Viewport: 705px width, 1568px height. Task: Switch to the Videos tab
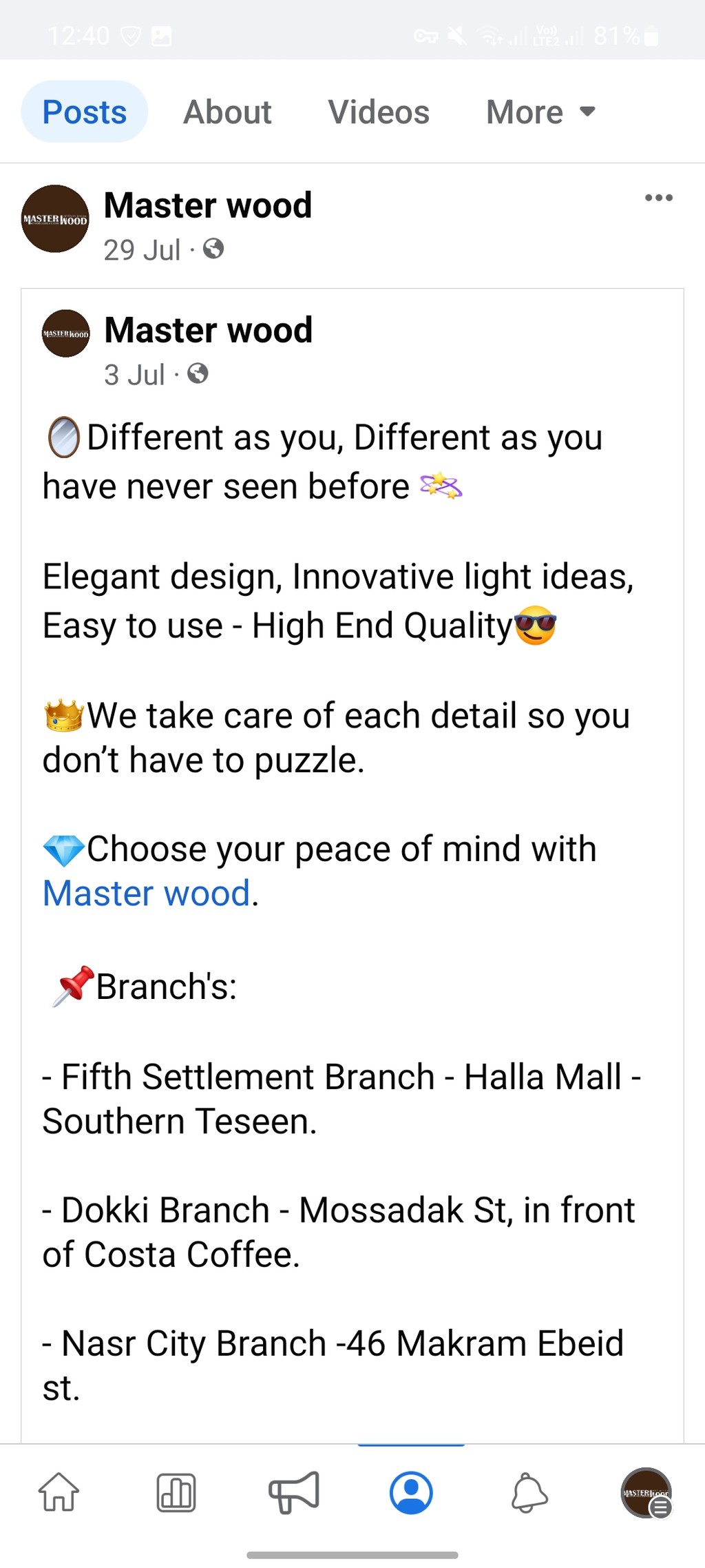point(379,112)
